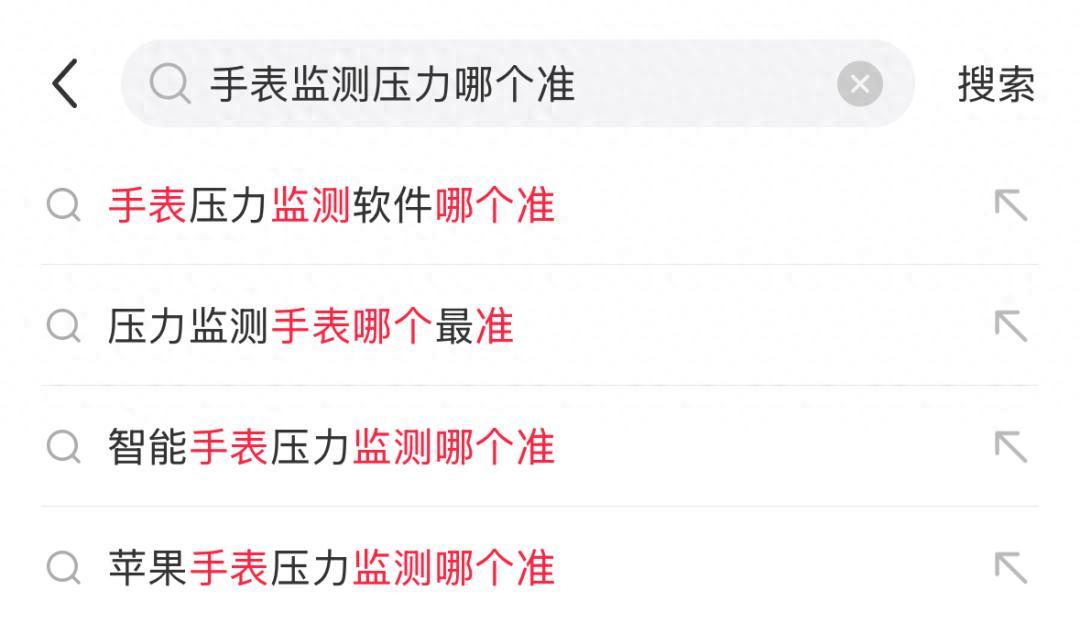1080x623 pixels.
Task: Select suggestion 手表压力监测软件哪个准
Action: [x=331, y=206]
